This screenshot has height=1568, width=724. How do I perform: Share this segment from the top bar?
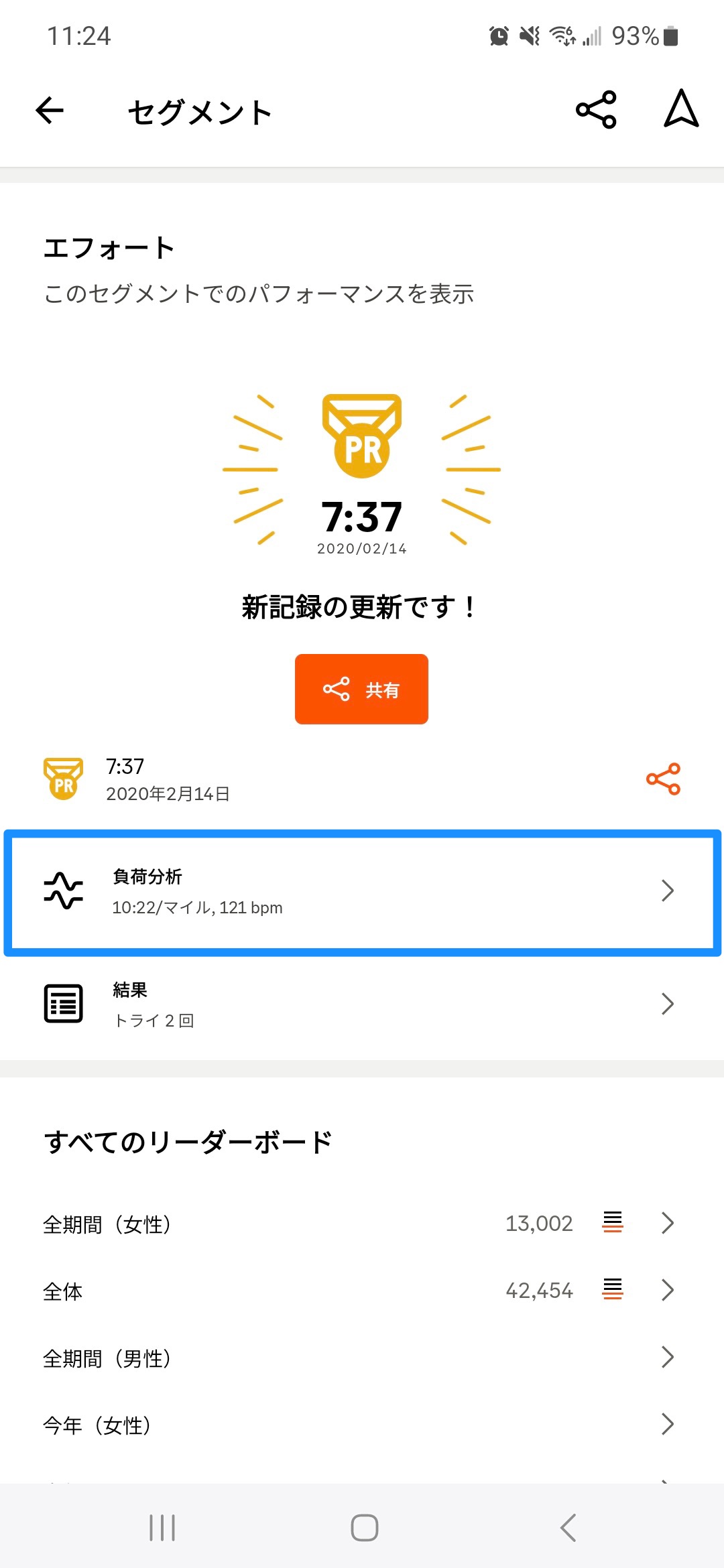click(596, 110)
